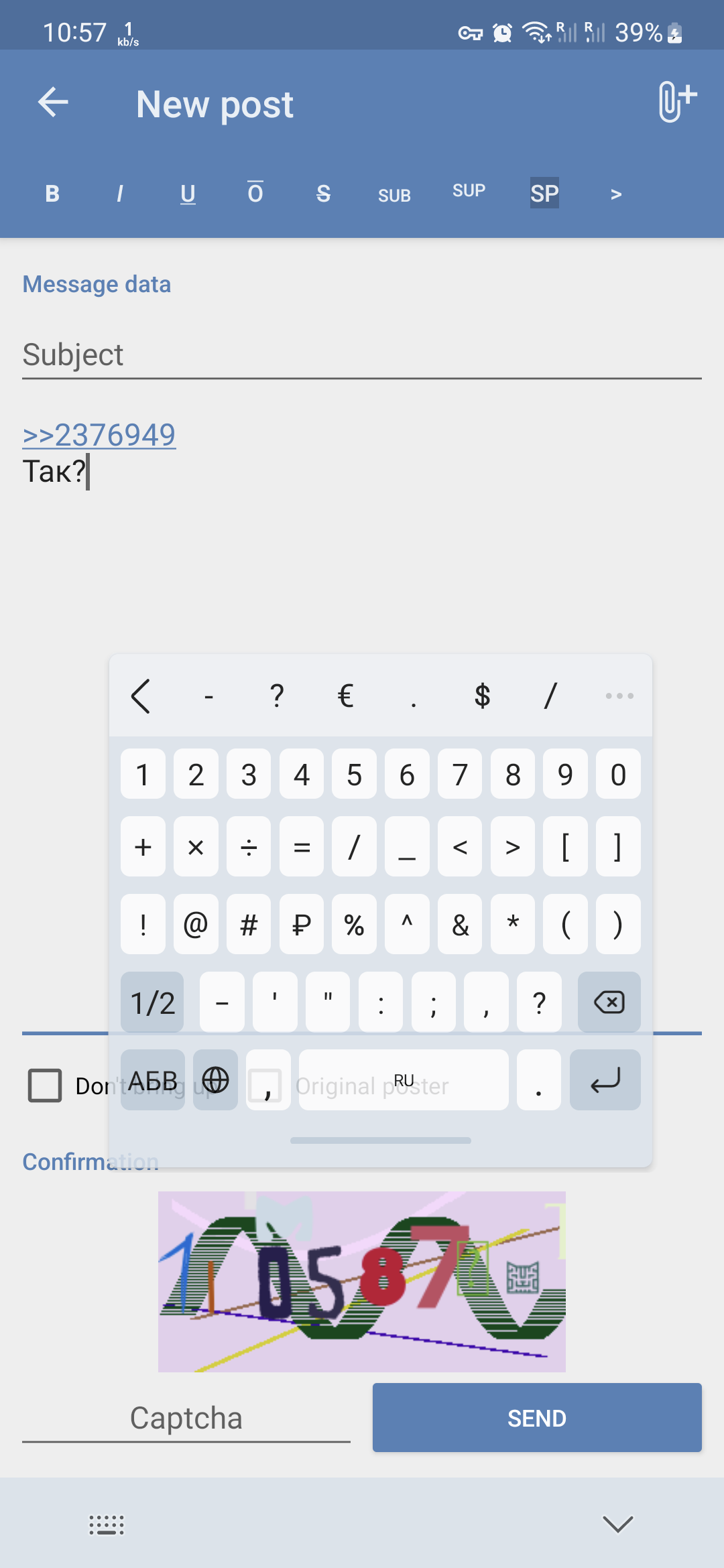Hit the keyboard backspace key
Image resolution: width=724 pixels, height=1568 pixels.
(x=609, y=1002)
